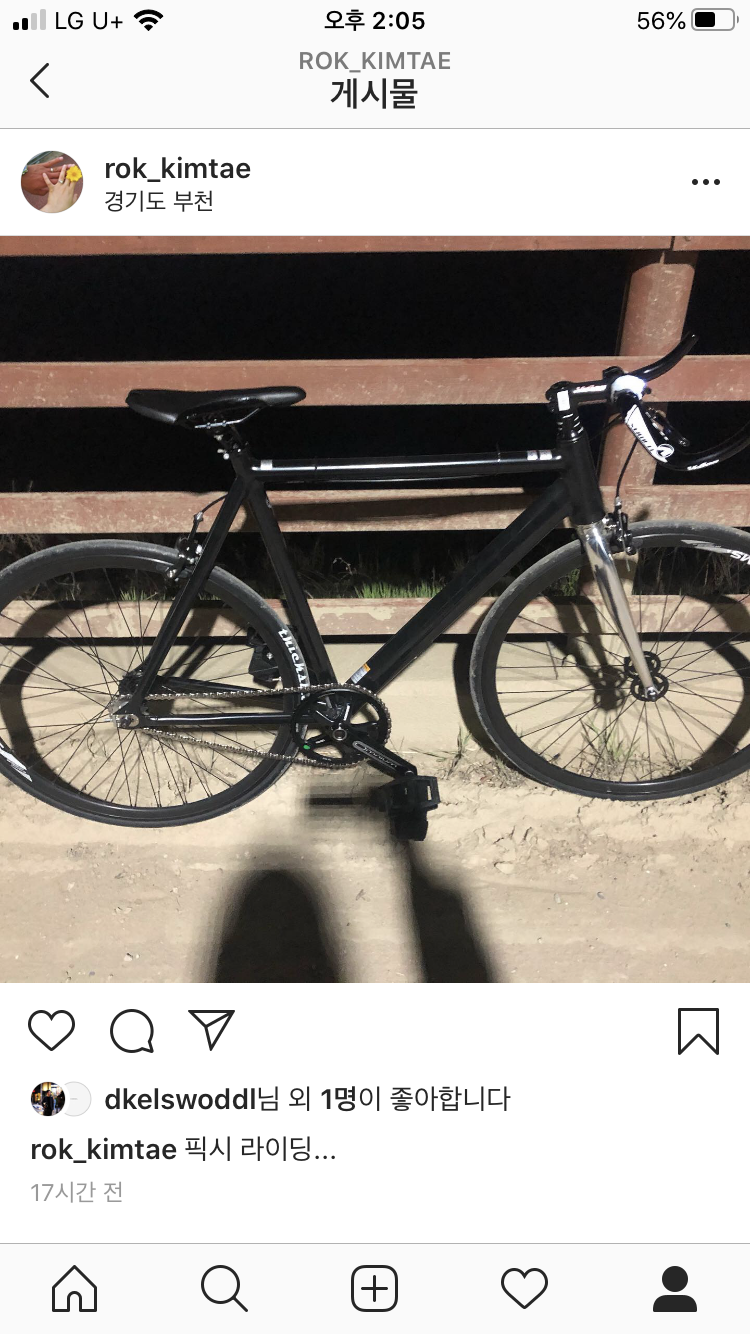The width and height of the screenshot is (750, 1334).
Task: Open the Activity heart tab
Action: [524, 1288]
